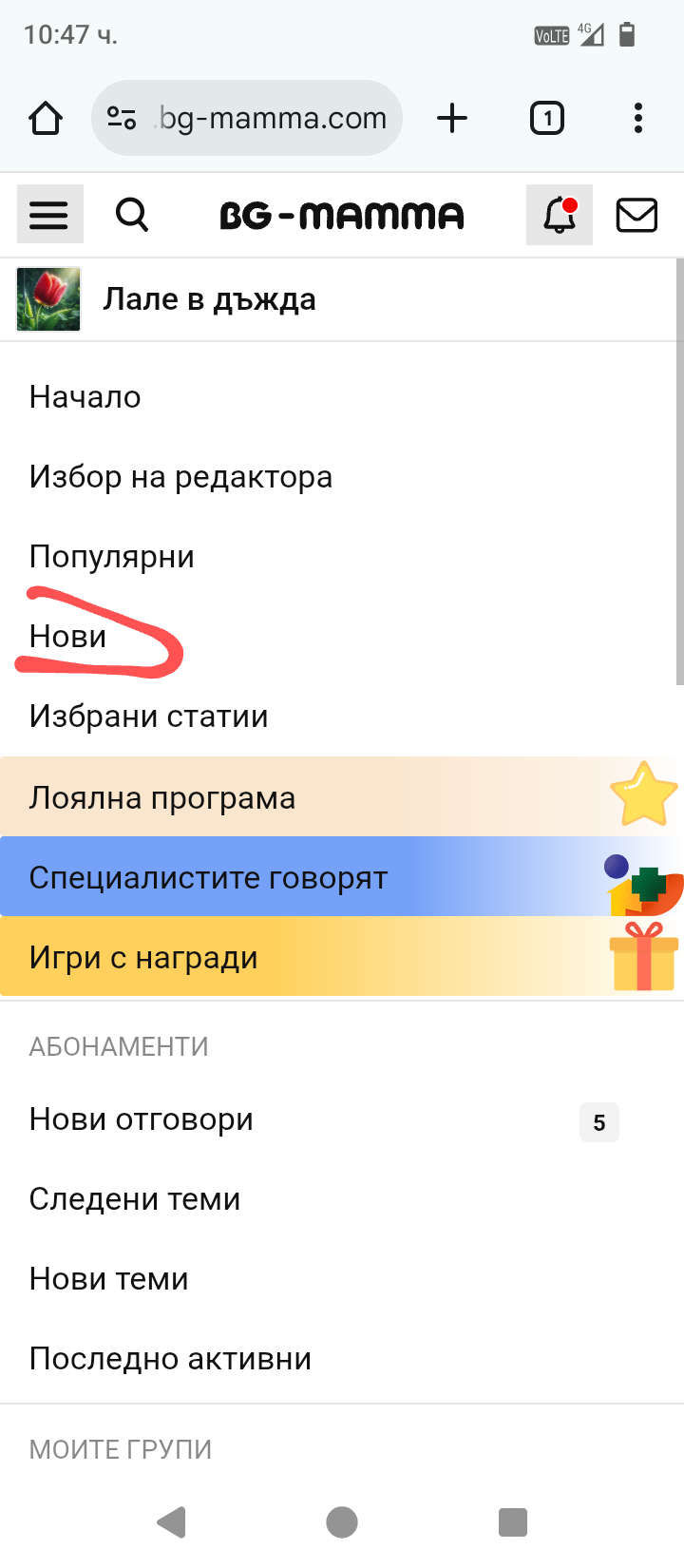
Task: Open the notifications bell
Action: pos(560,215)
